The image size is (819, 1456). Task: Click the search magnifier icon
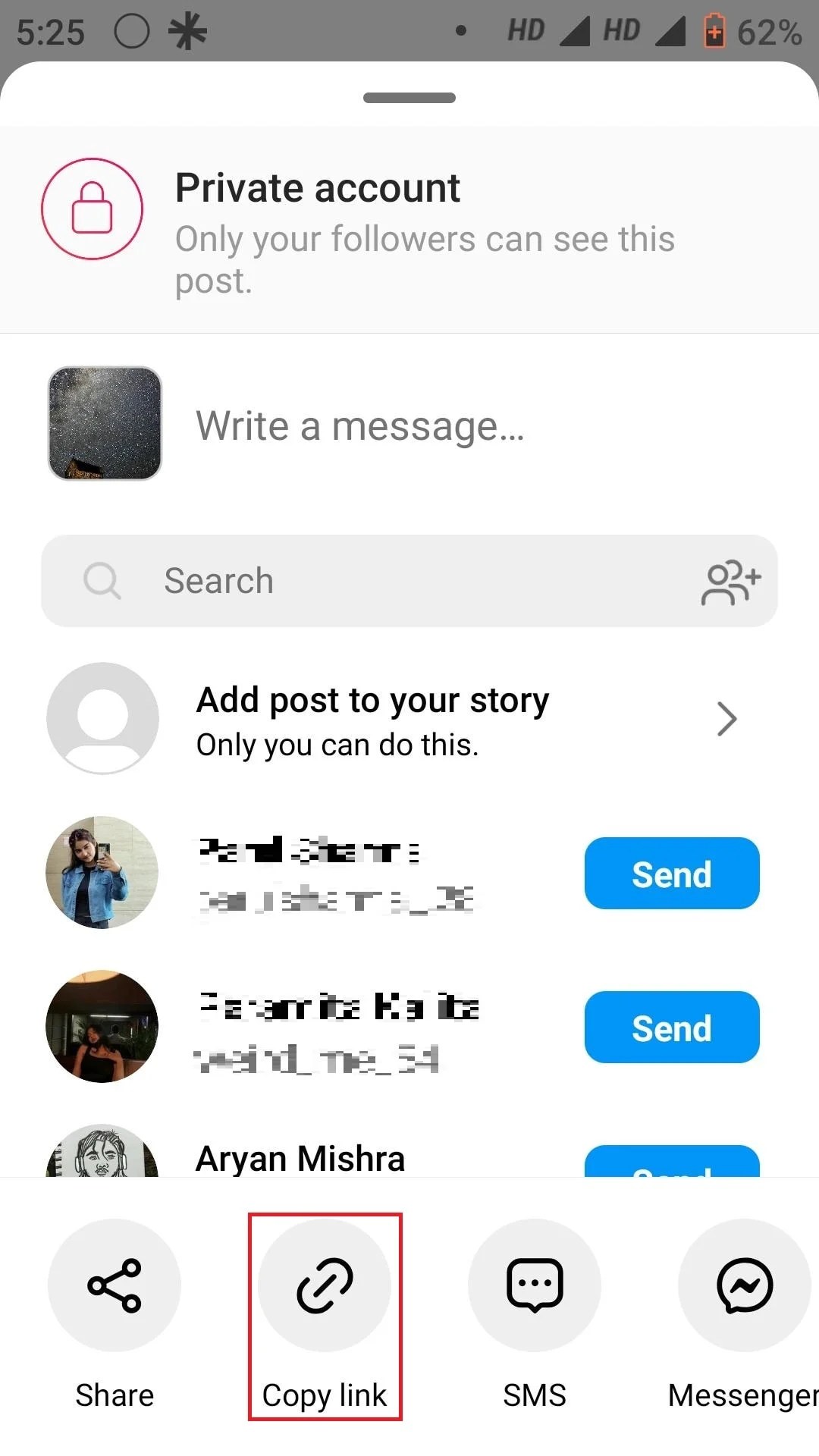click(102, 581)
